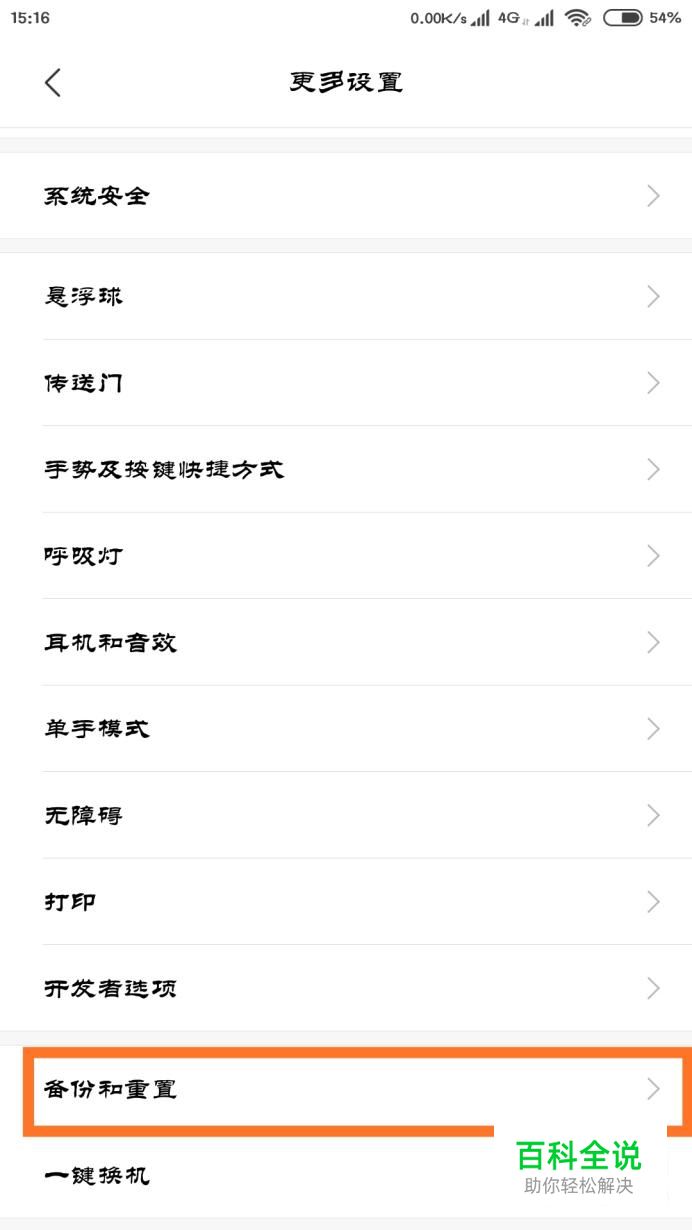Viewport: 692px width, 1230px height.
Task: Open 单手模式 settings
Action: (346, 728)
